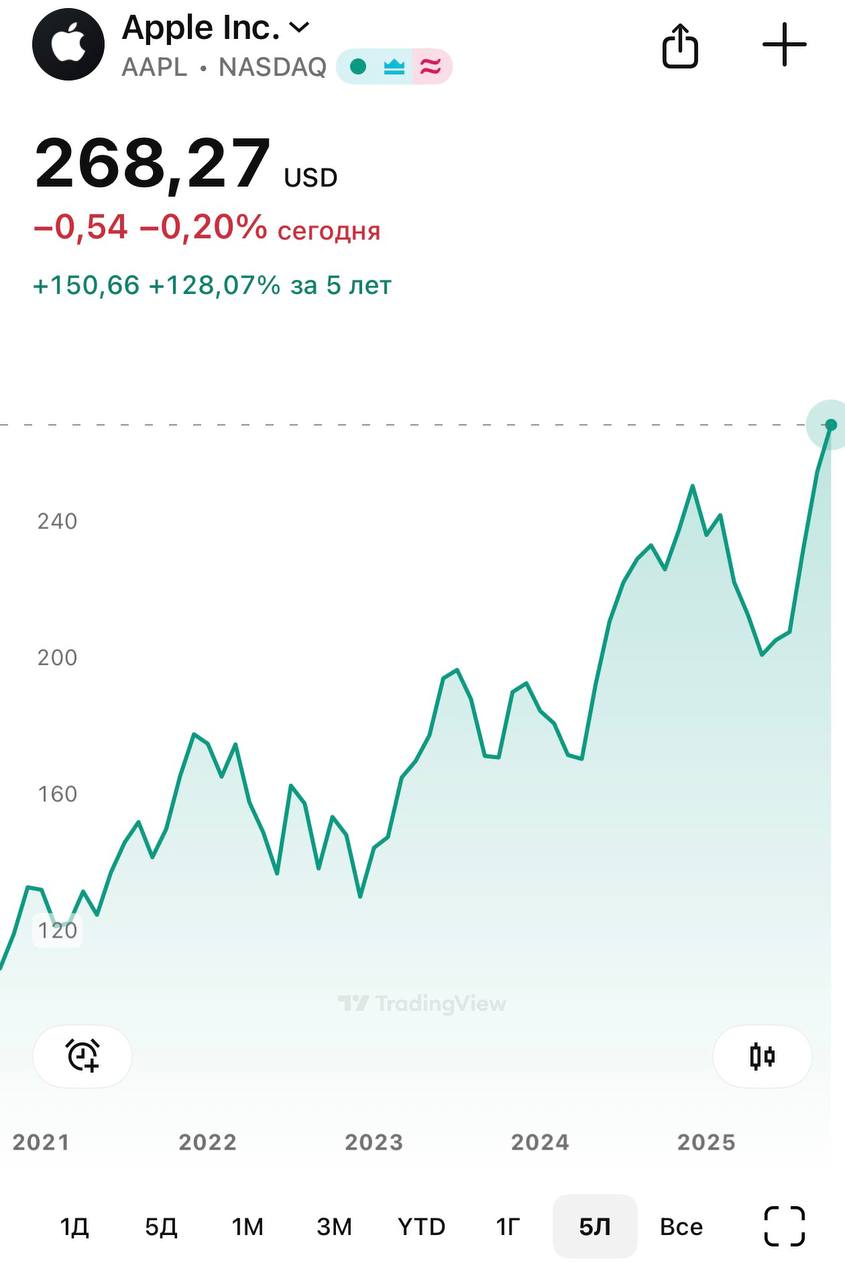This screenshot has height=1280, width=845.
Task: Switch chart type with the candlestick button
Action: (762, 1055)
